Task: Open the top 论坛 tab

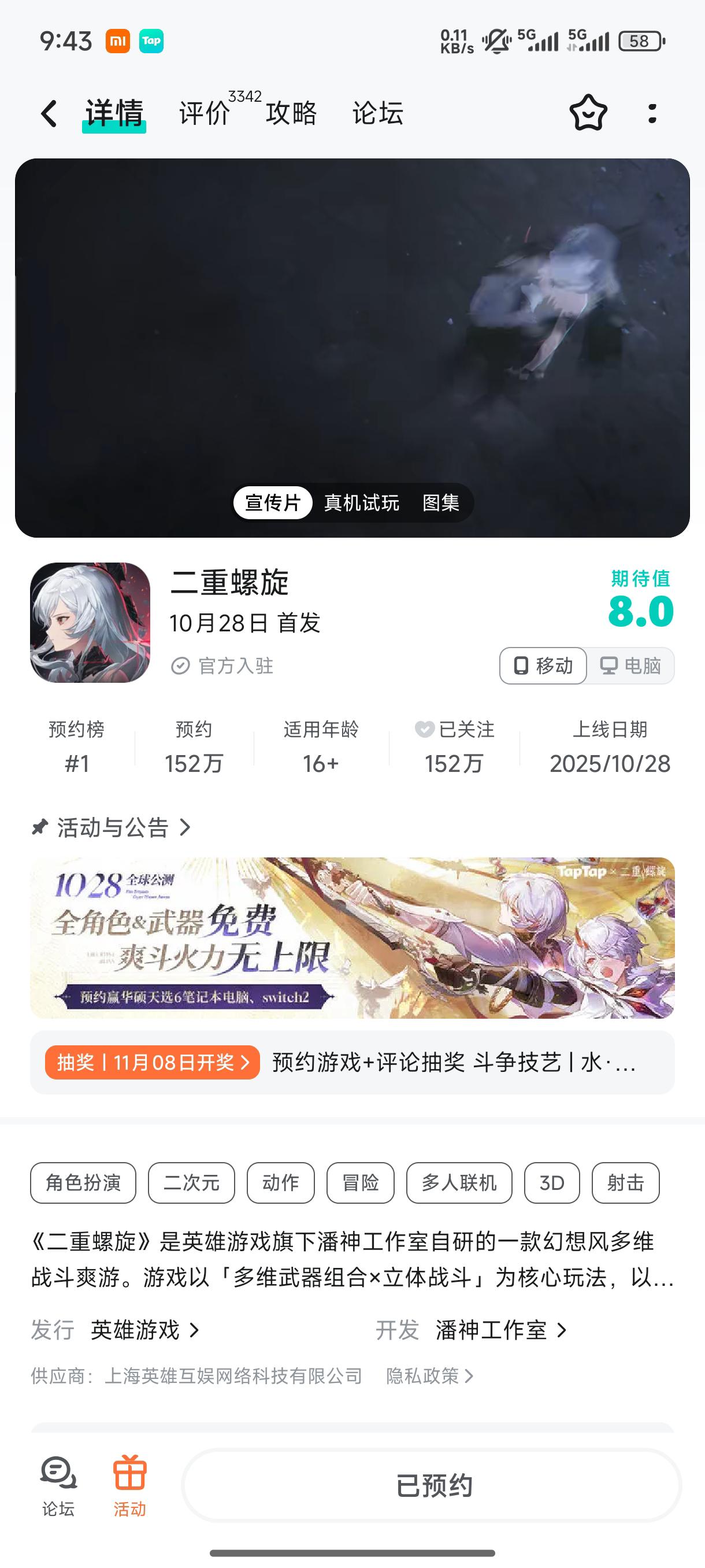Action: [378, 114]
